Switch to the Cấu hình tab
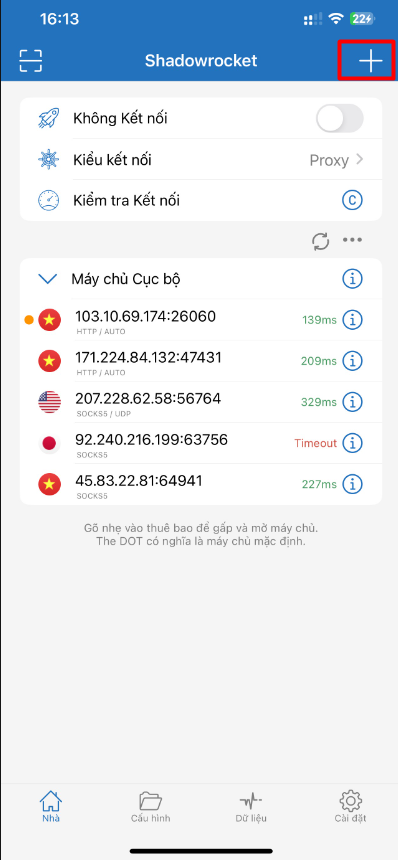Screen dimensions: 398x860 (x=150, y=806)
